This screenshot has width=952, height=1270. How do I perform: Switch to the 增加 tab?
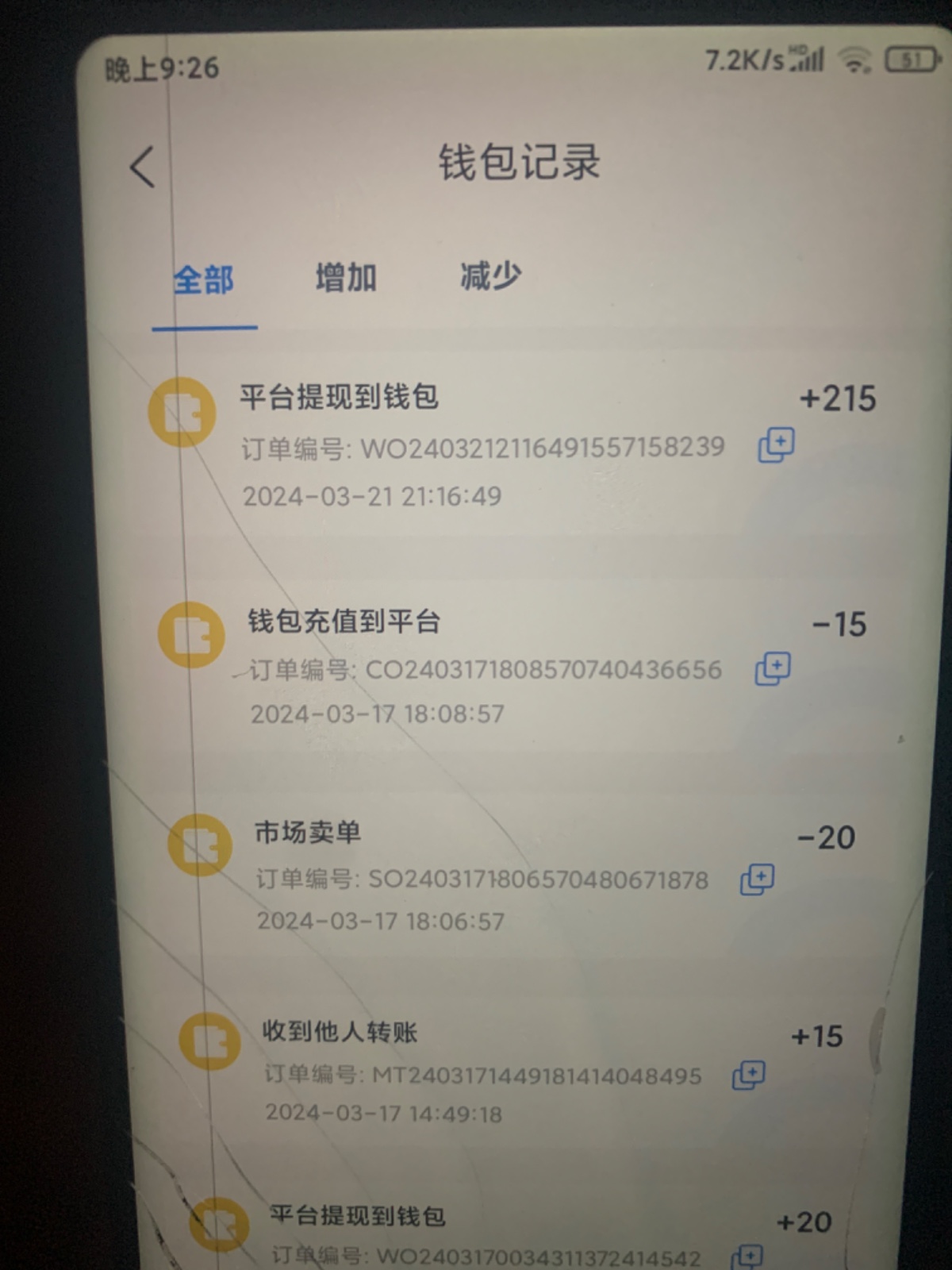[346, 278]
